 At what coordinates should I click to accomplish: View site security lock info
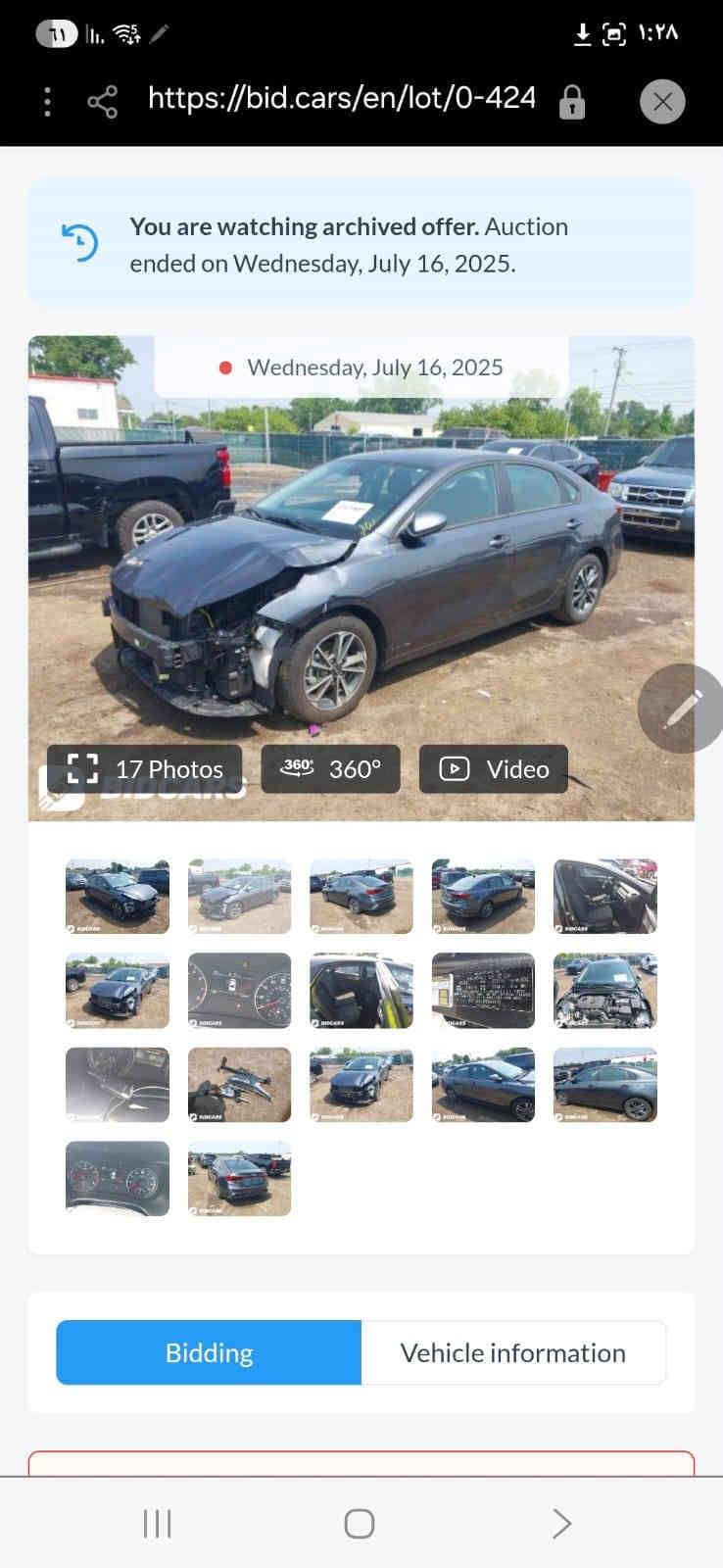[x=572, y=102]
